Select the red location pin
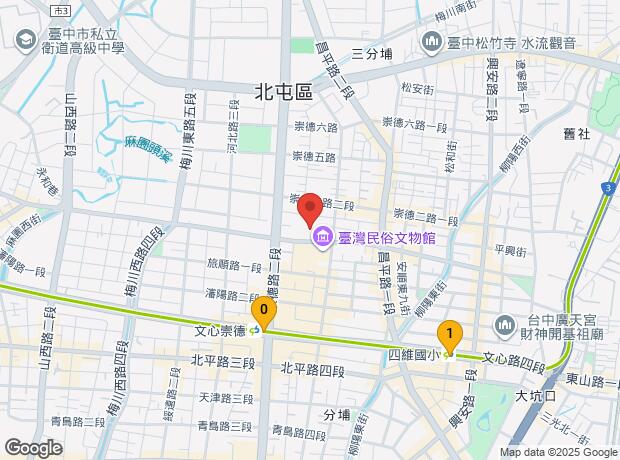The image size is (620, 460). coord(310,208)
